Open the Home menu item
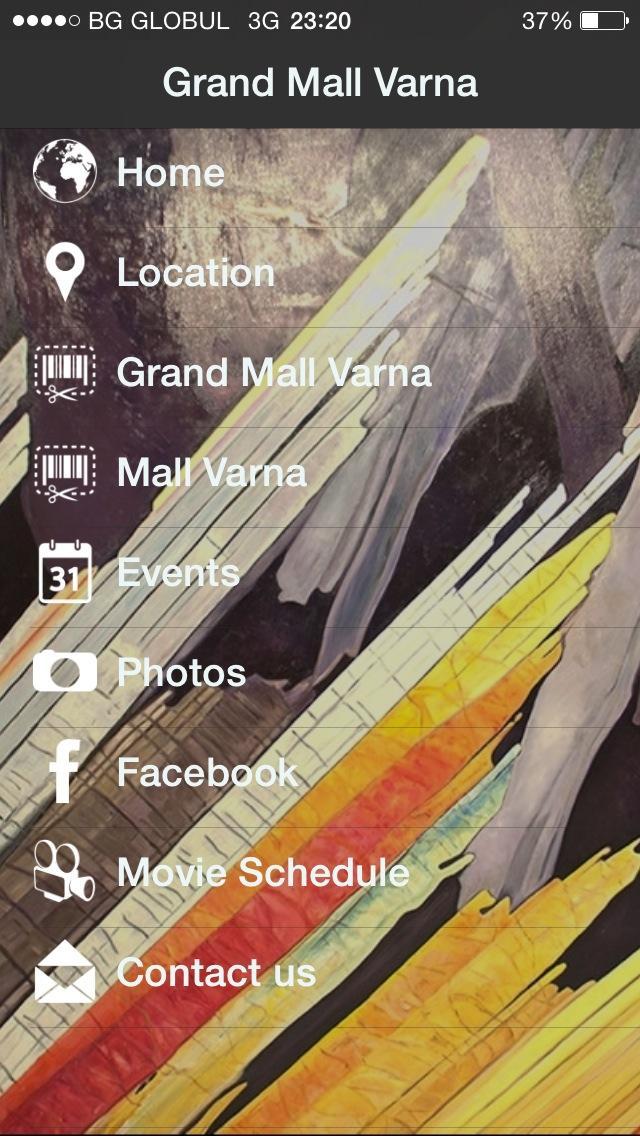 [170, 173]
